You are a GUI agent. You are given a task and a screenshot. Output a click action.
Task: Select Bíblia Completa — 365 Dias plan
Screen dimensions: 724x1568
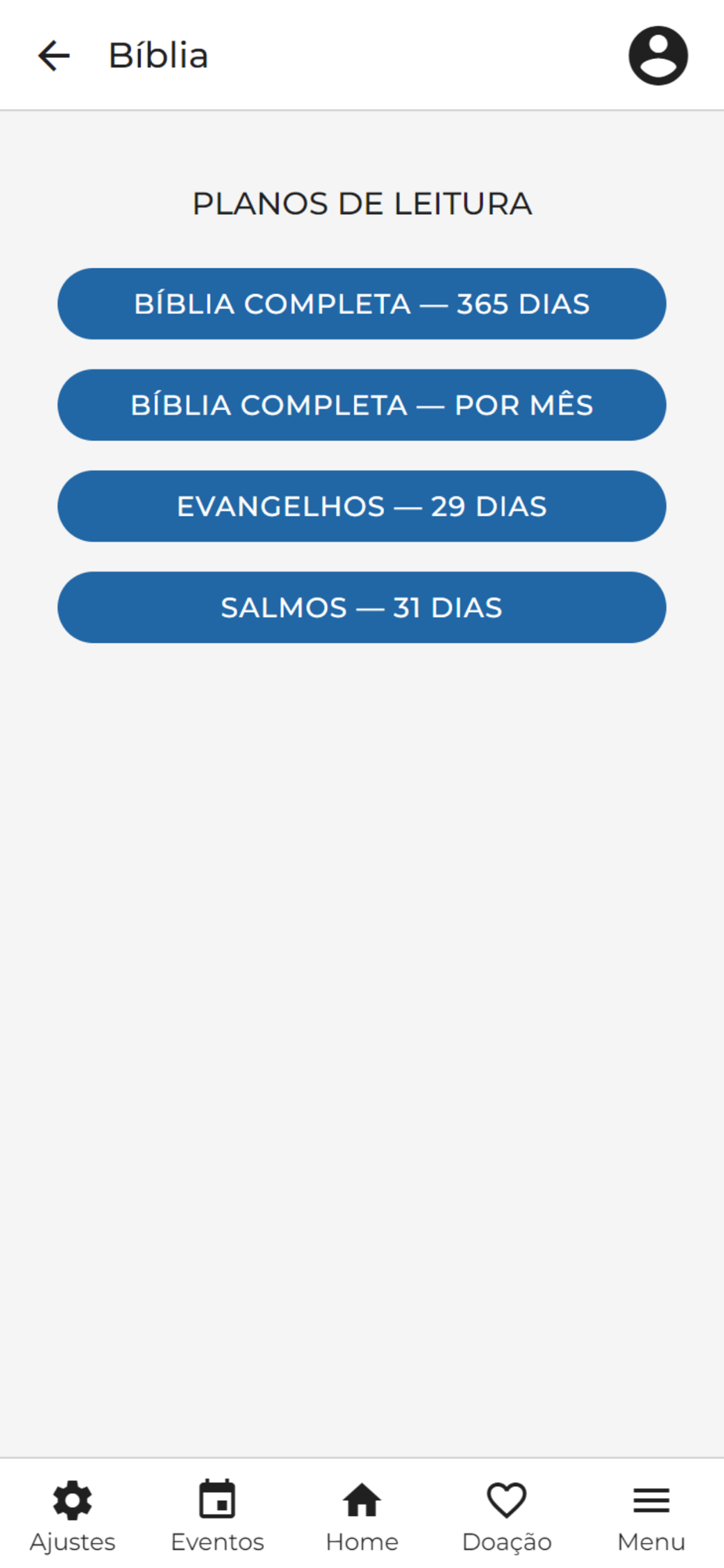[361, 304]
